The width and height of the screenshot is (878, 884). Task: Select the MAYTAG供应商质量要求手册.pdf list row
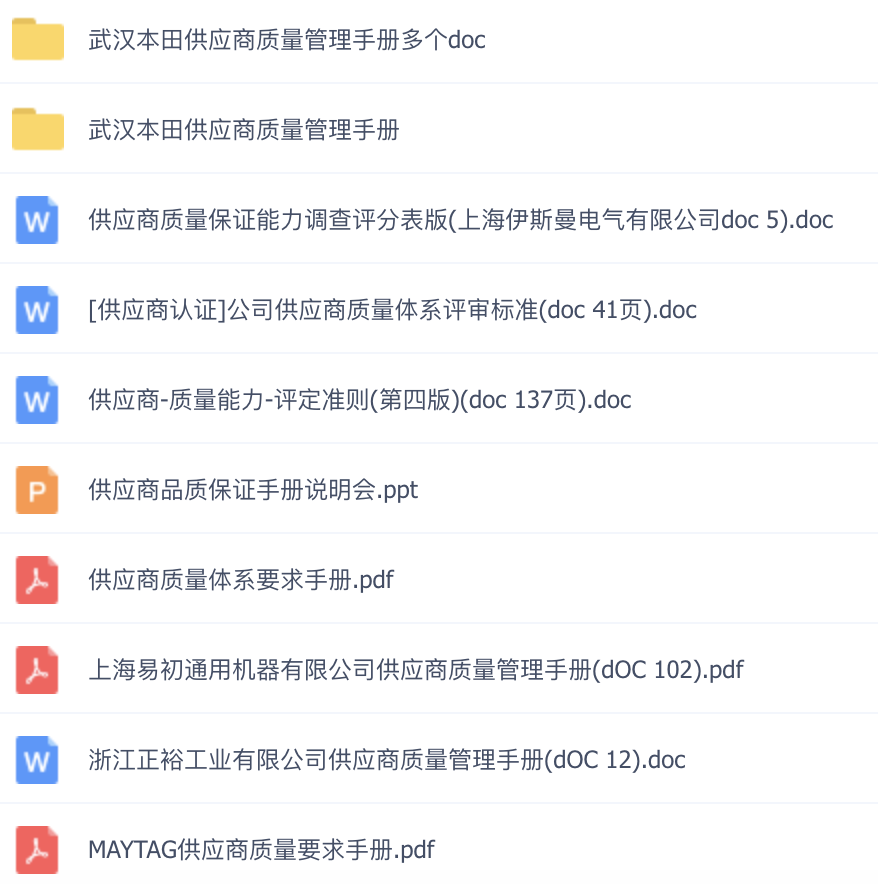pos(261,850)
